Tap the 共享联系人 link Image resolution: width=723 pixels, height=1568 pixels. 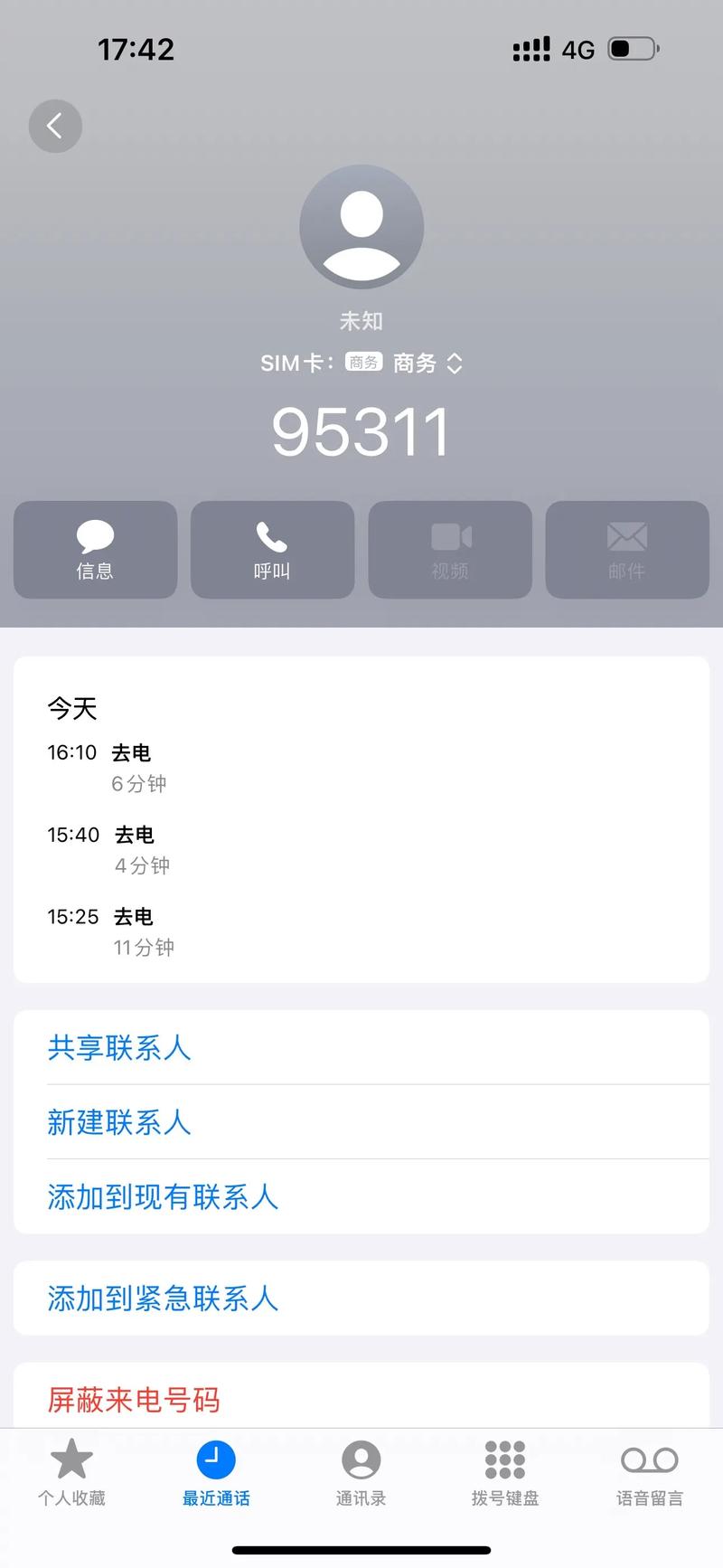pyautogui.click(x=118, y=1048)
